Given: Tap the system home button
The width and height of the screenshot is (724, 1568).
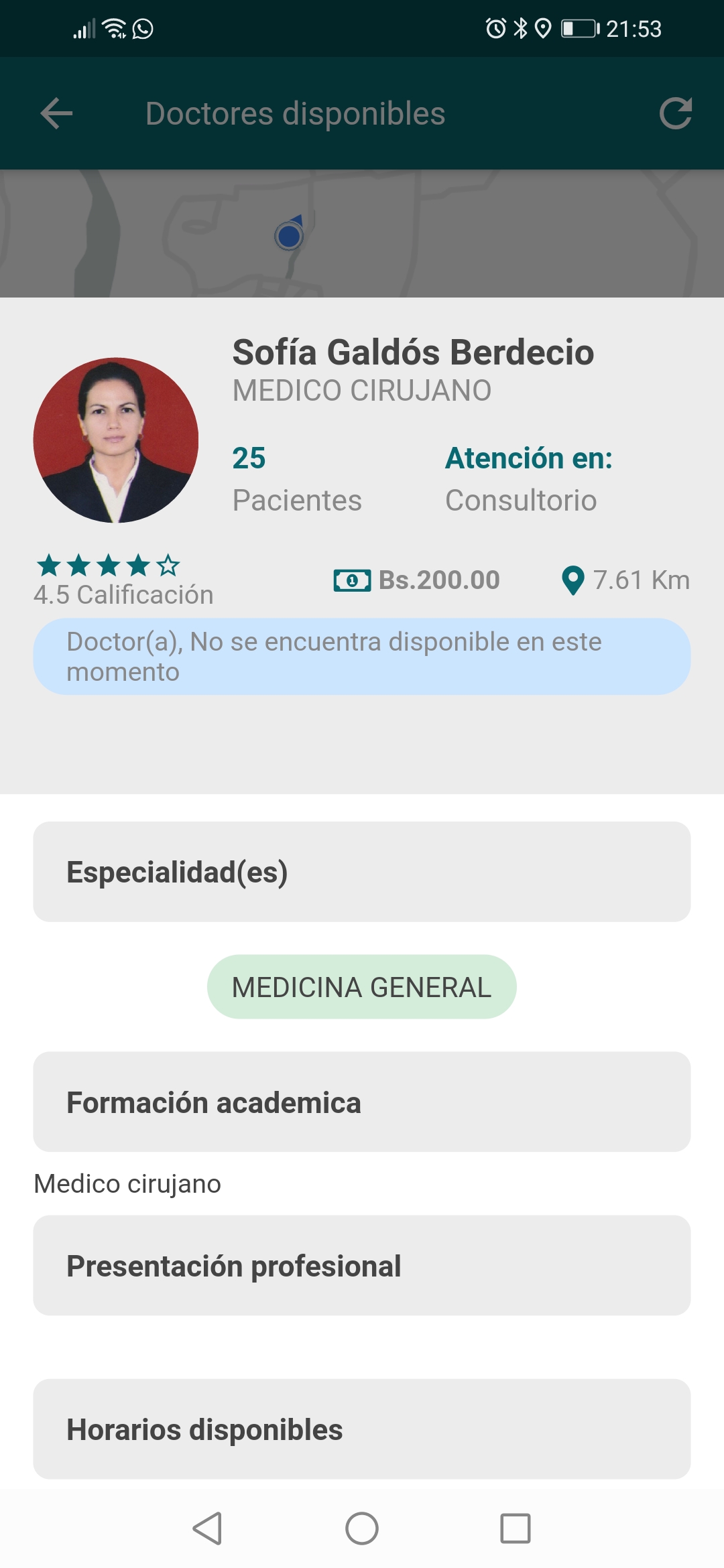Looking at the screenshot, I should click(x=362, y=1528).
